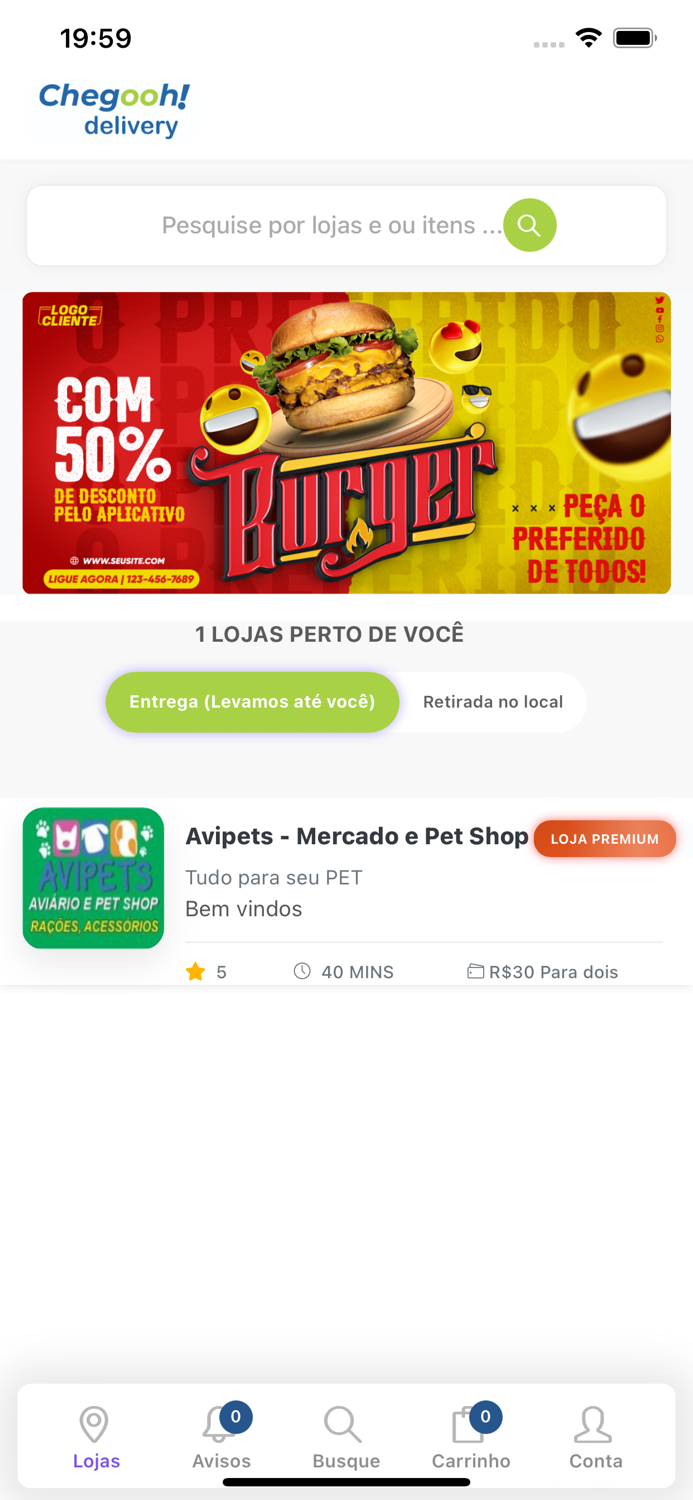Image resolution: width=693 pixels, height=1500 pixels.
Task: Open Avipets - Mercado e Pet Shop store
Action: click(356, 837)
